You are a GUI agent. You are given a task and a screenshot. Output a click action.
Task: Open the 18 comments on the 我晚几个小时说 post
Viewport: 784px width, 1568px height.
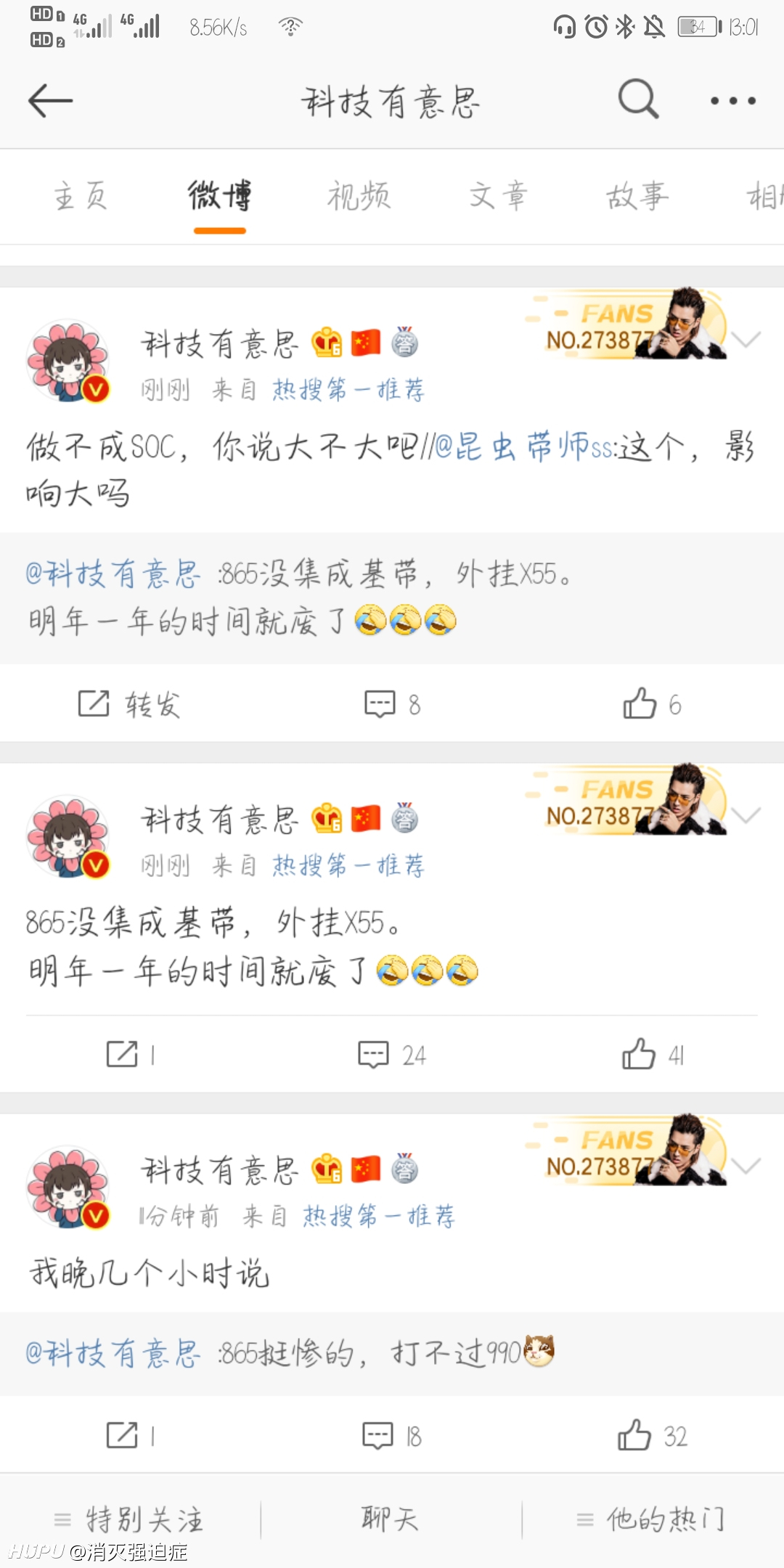click(x=392, y=1436)
